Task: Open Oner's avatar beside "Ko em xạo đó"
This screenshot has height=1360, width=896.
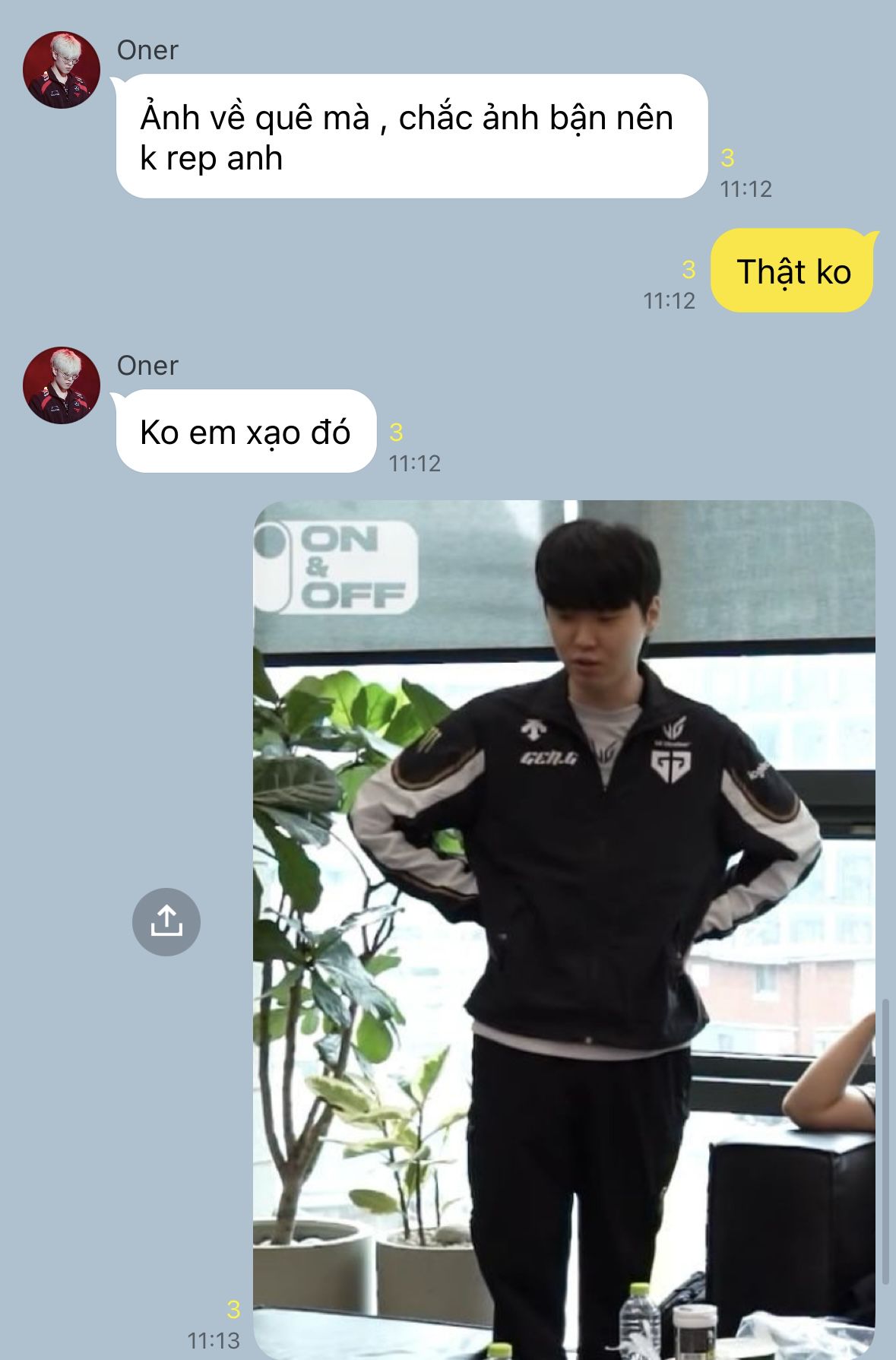Action: (62, 385)
